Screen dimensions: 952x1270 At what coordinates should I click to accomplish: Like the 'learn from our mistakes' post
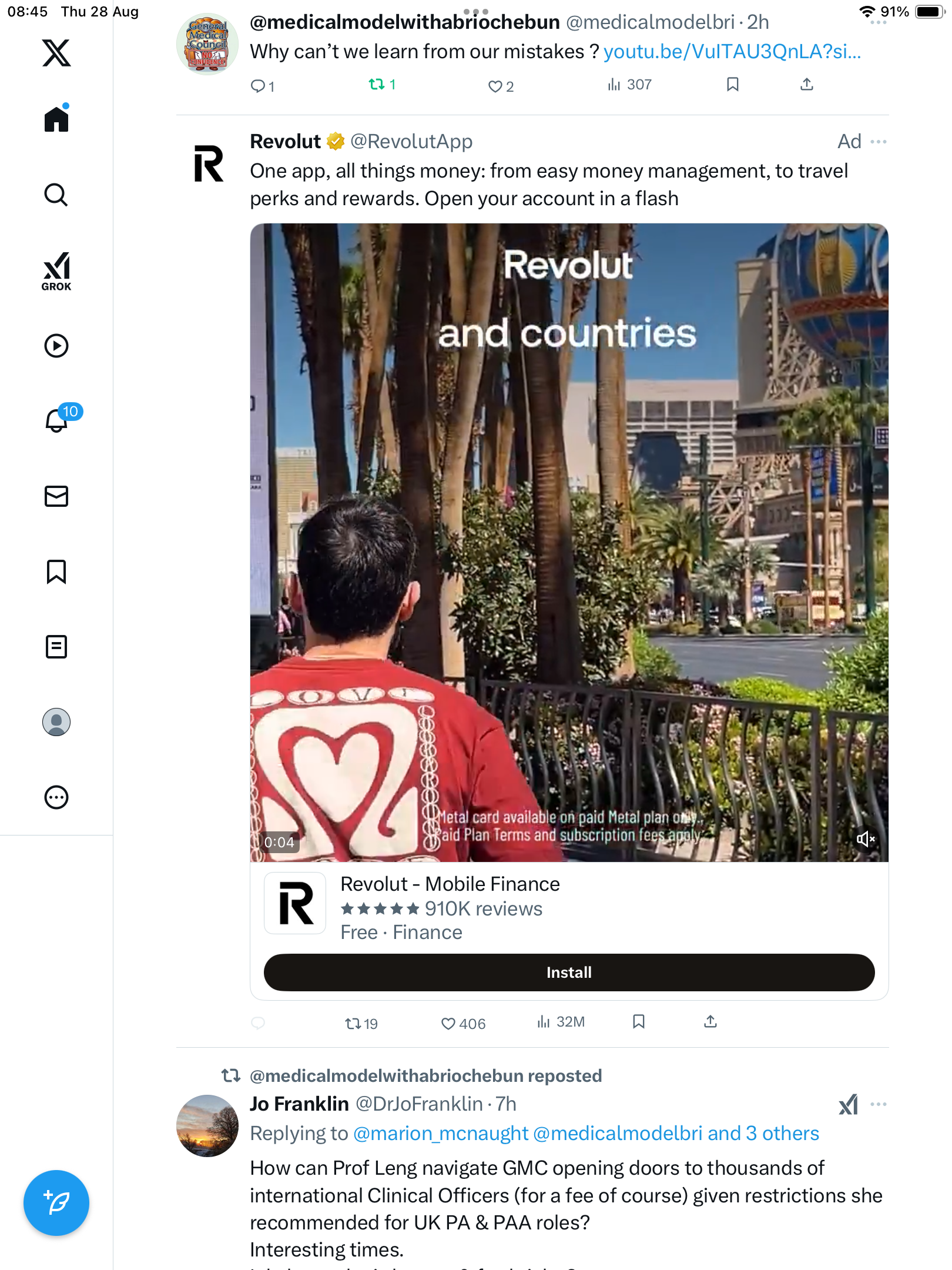click(x=495, y=86)
